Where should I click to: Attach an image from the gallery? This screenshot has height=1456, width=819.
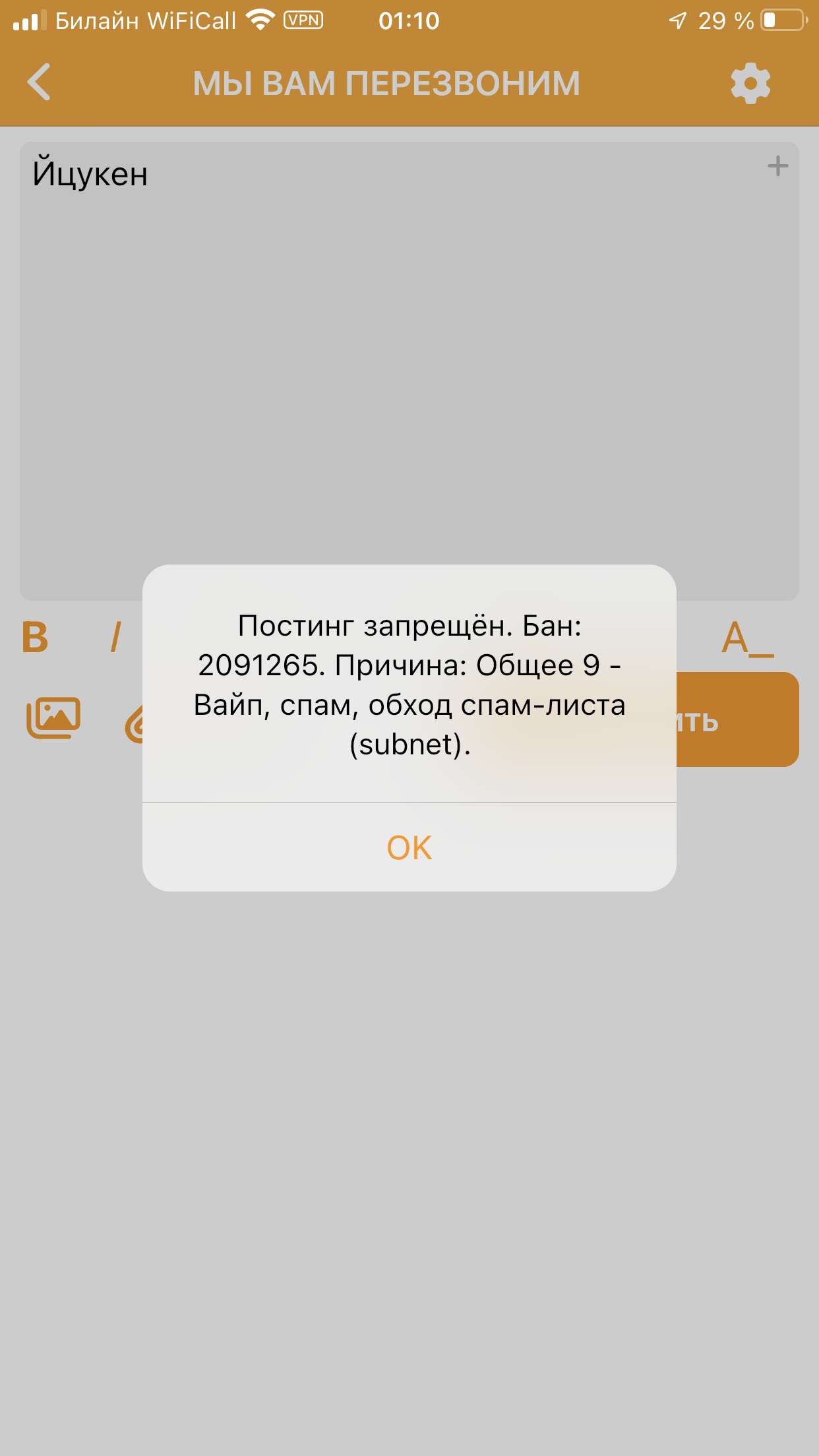tap(53, 717)
